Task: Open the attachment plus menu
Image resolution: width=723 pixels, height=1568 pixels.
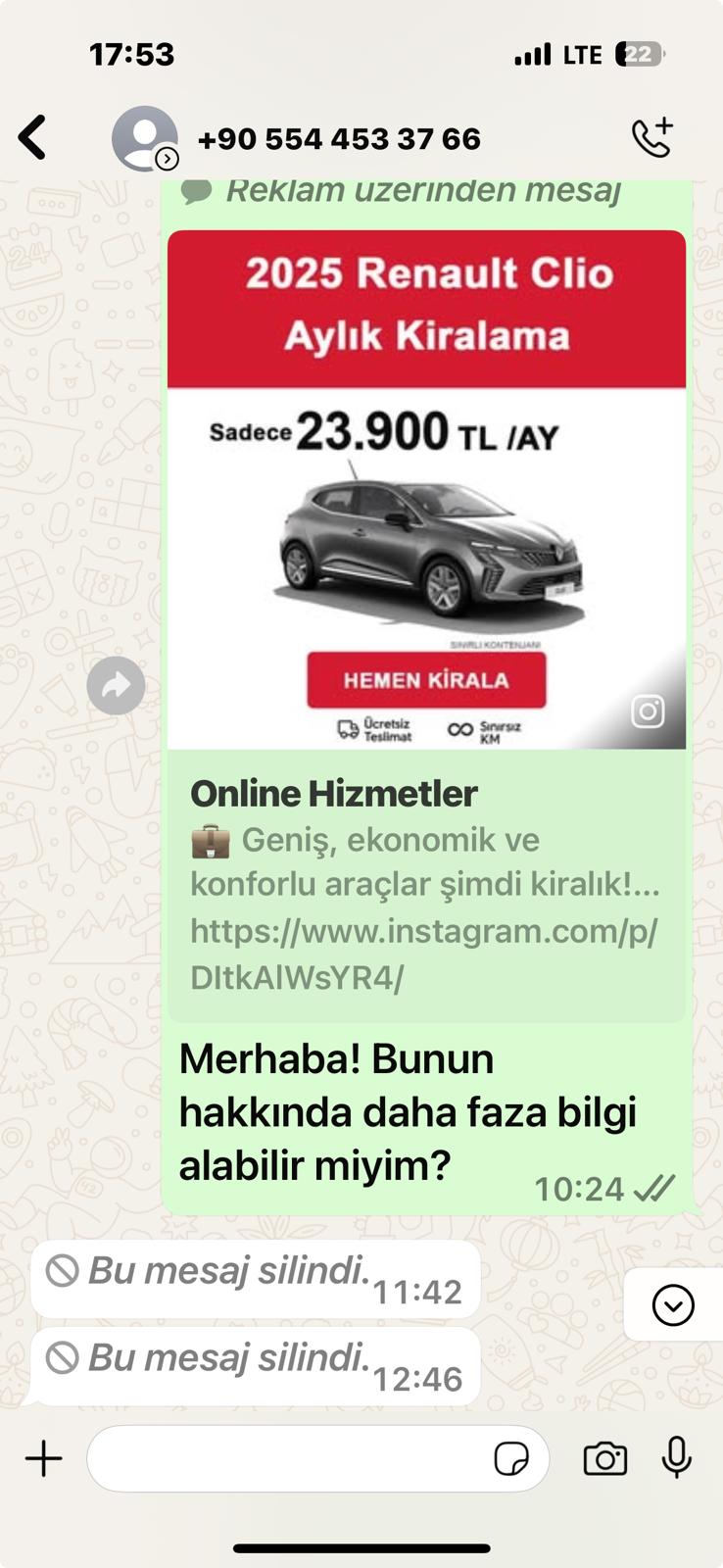Action: [43, 1458]
